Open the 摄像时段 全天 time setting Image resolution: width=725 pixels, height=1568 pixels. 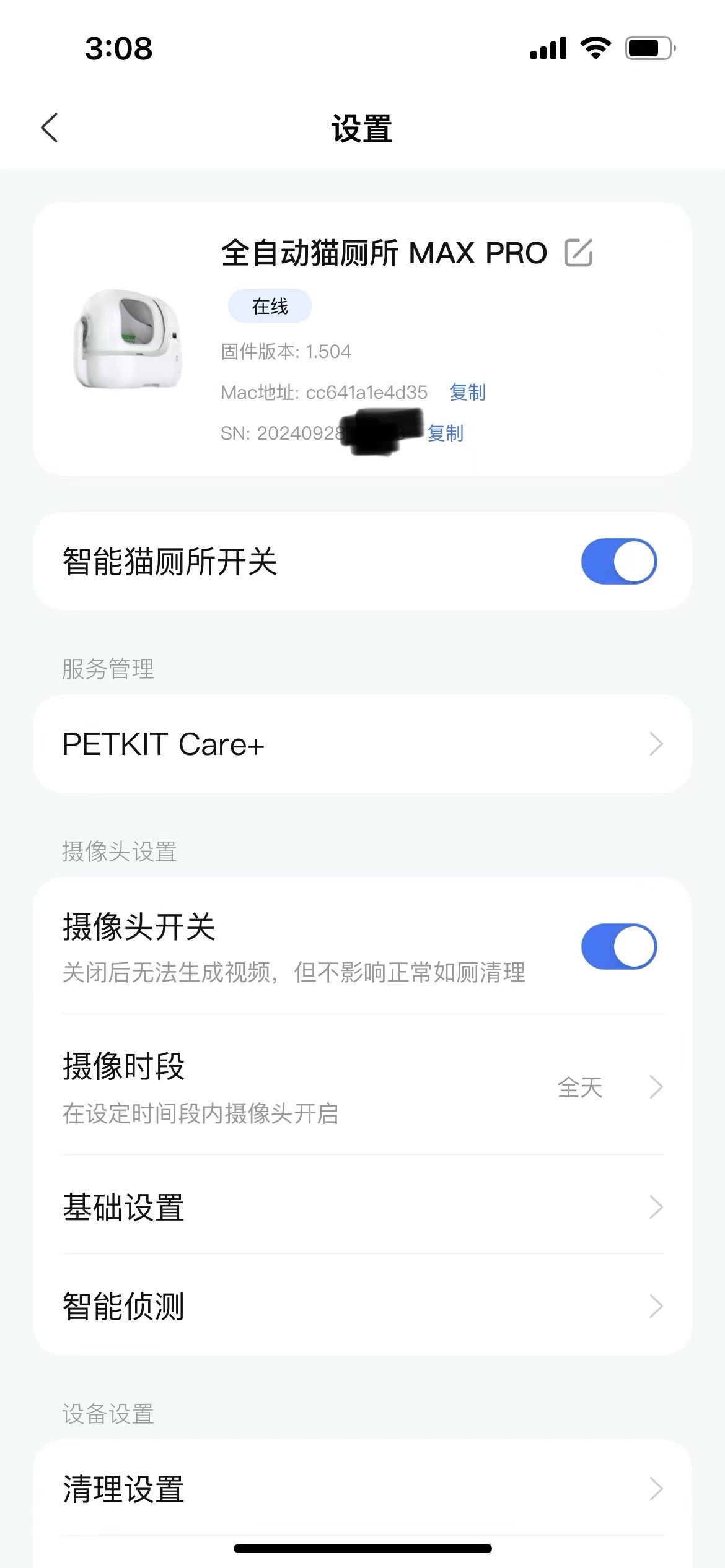362,1088
